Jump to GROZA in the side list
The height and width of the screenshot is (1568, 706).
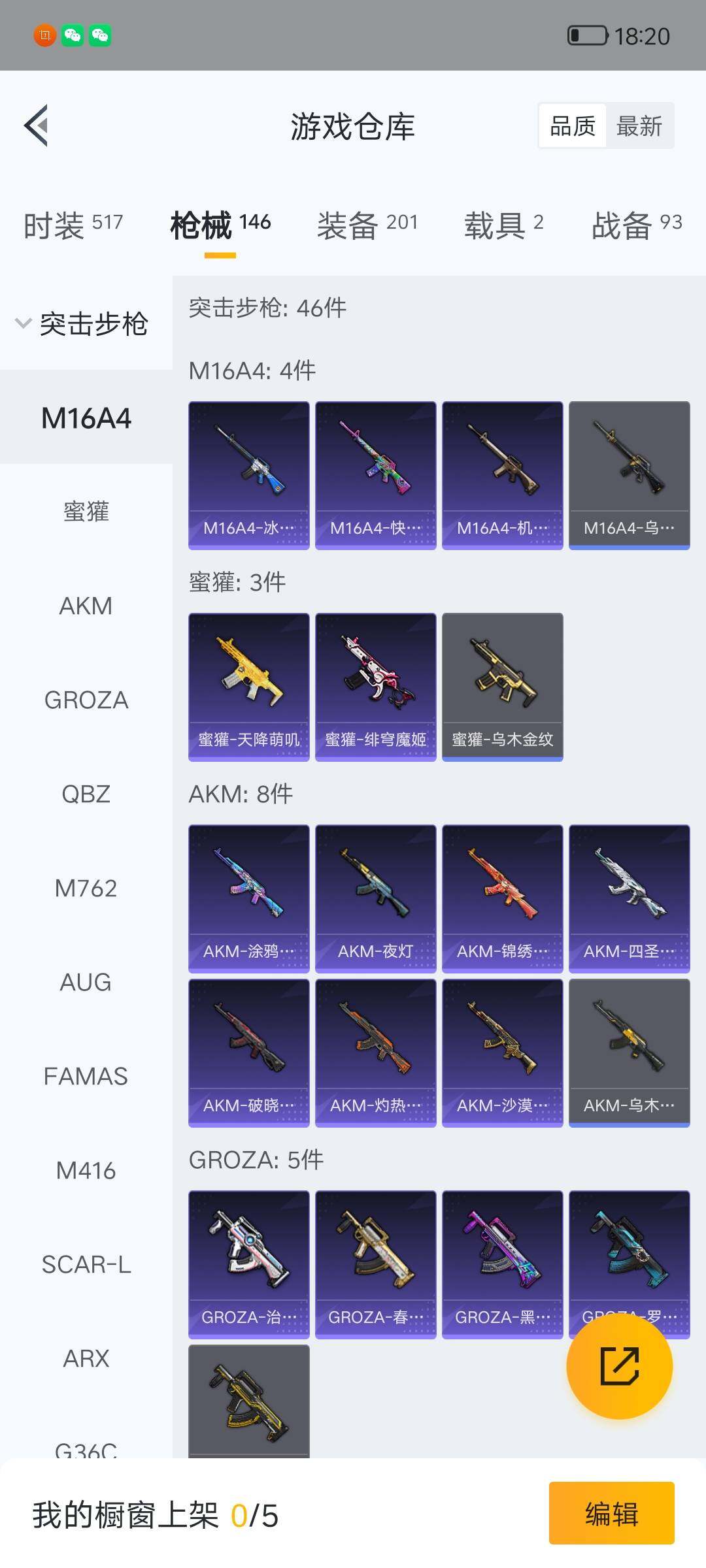click(x=86, y=700)
